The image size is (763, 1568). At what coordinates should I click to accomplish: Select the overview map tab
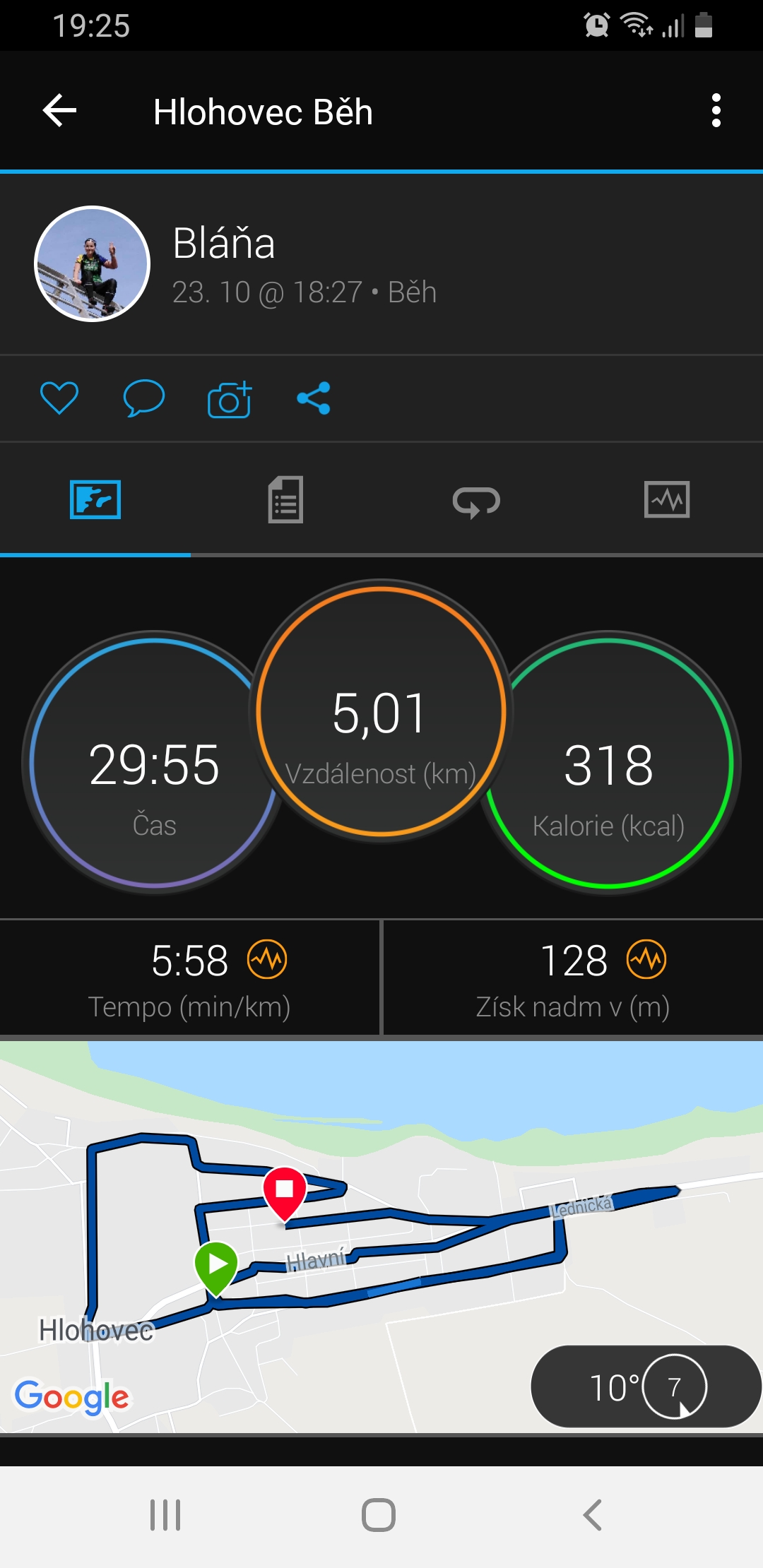coord(95,500)
